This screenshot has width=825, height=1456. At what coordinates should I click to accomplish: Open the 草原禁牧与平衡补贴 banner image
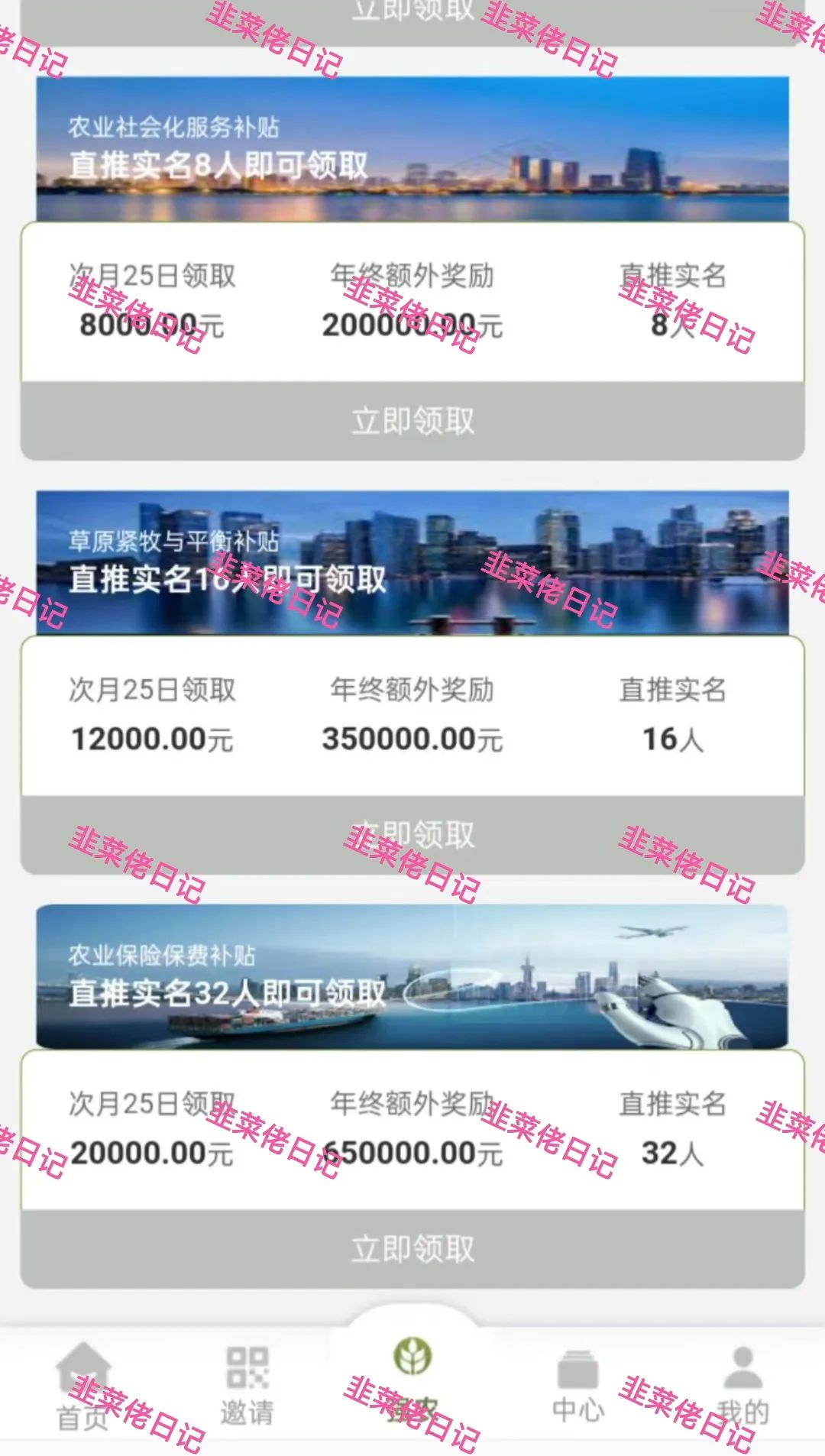412,561
